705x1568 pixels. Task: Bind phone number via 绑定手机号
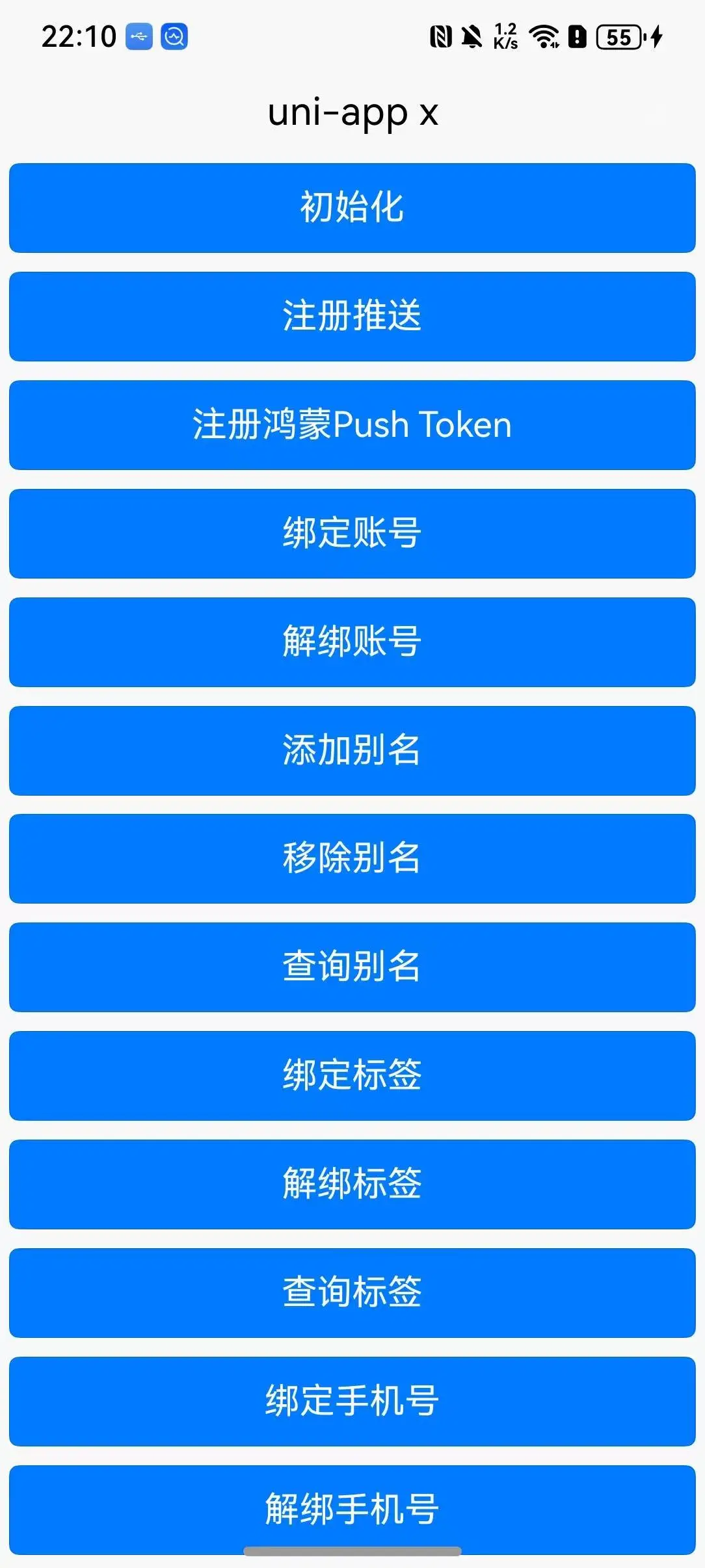[x=352, y=1402]
